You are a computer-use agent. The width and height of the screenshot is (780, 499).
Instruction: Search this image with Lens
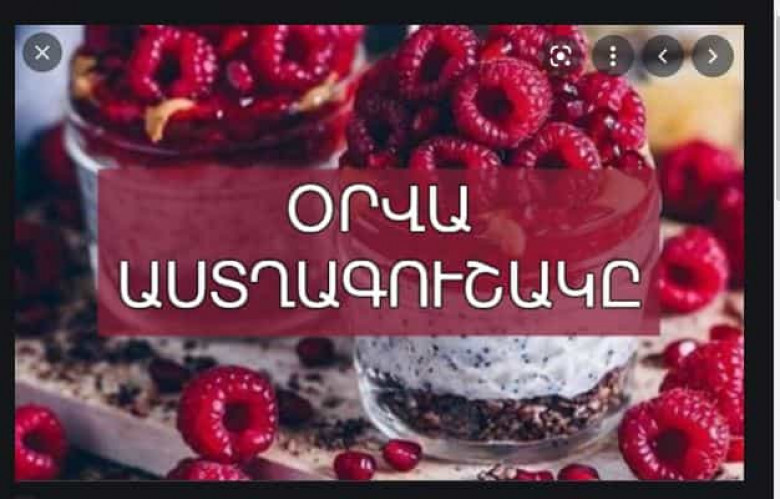[565, 56]
